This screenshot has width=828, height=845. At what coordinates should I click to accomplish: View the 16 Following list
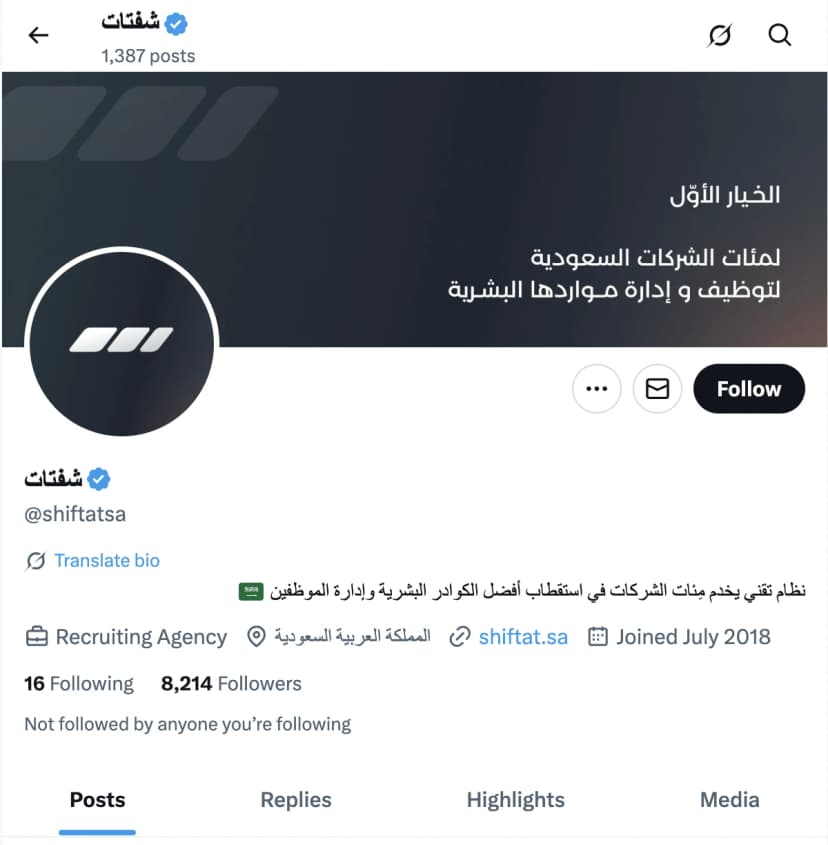tap(78, 684)
